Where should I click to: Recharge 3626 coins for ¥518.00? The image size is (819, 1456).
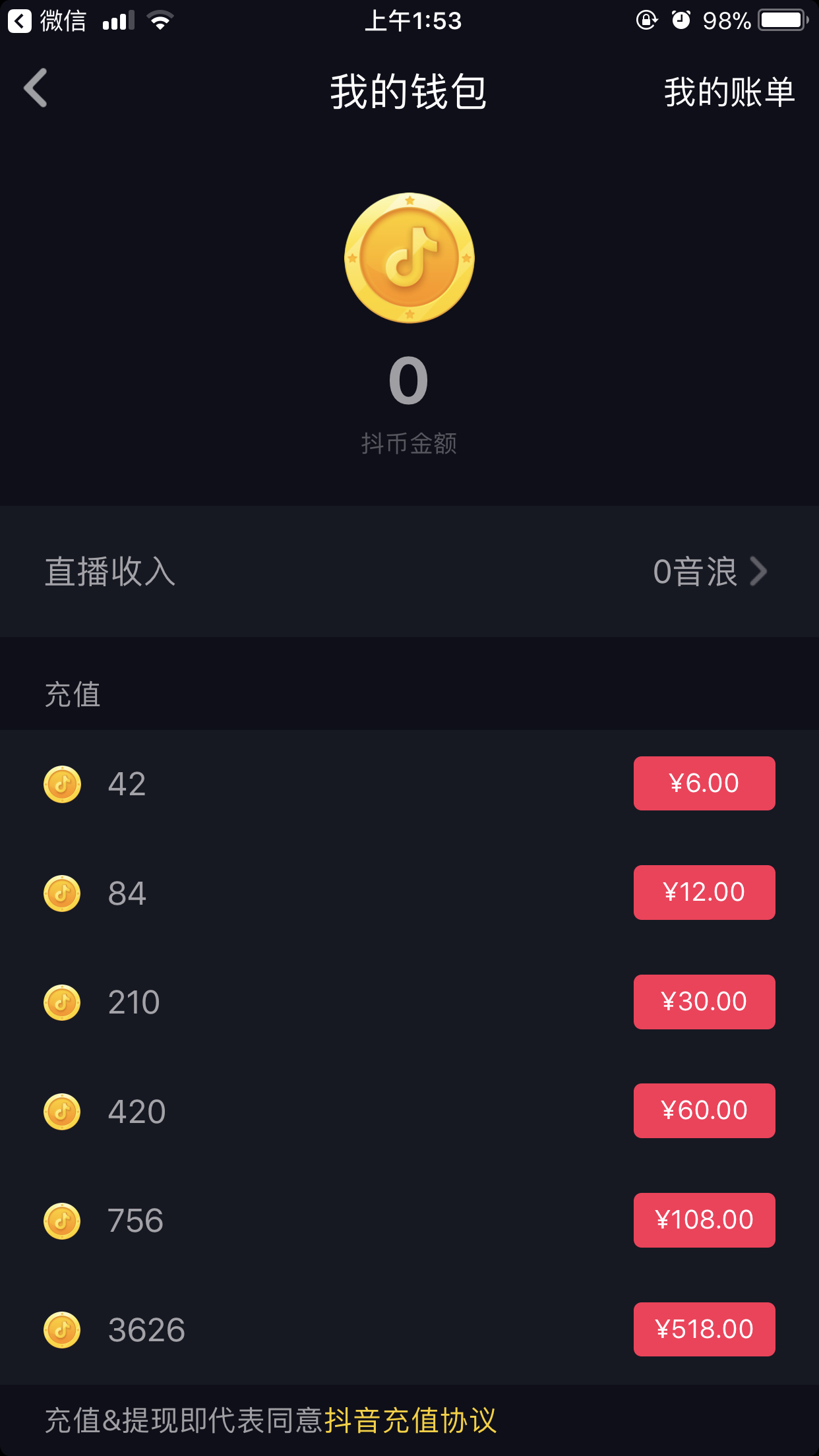point(704,1329)
